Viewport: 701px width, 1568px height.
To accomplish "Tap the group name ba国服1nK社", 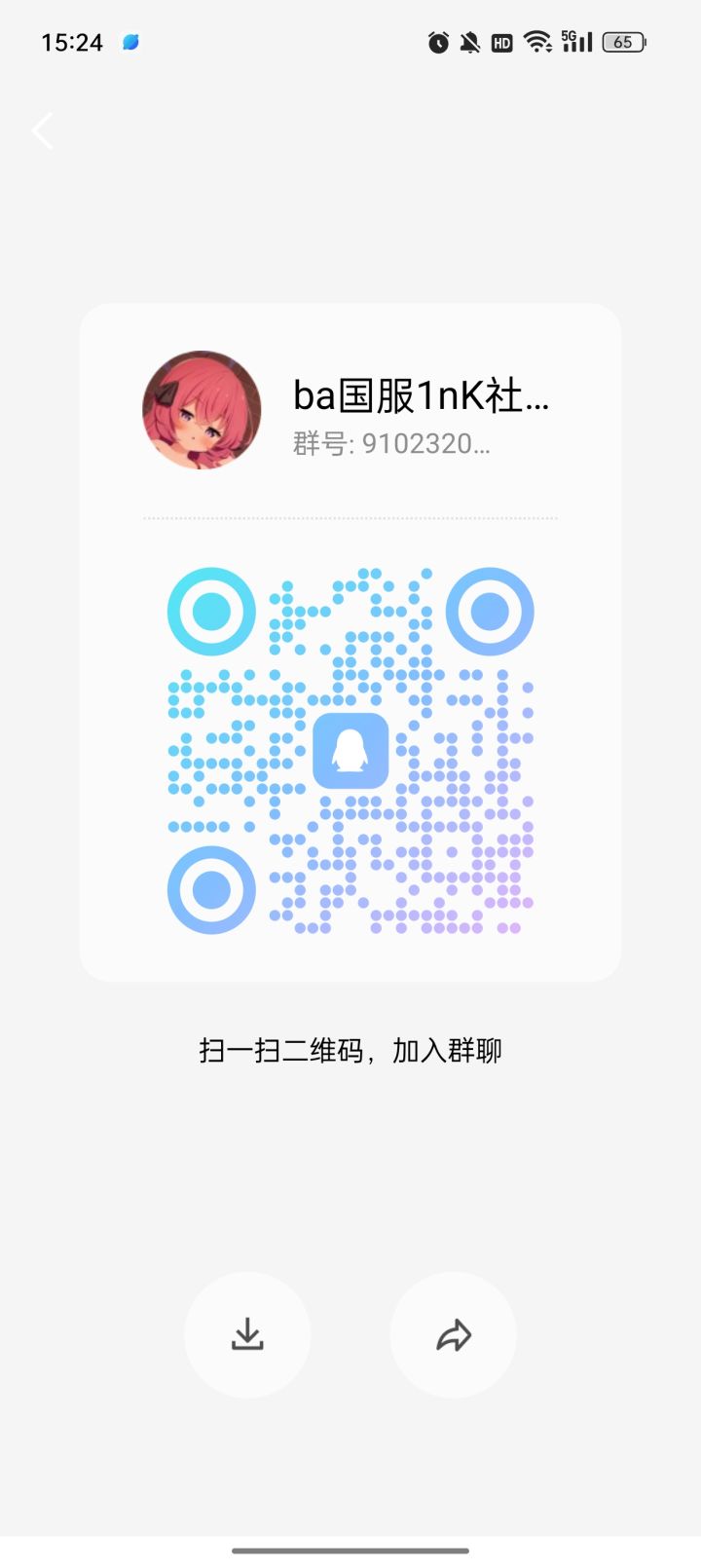I will click(421, 396).
